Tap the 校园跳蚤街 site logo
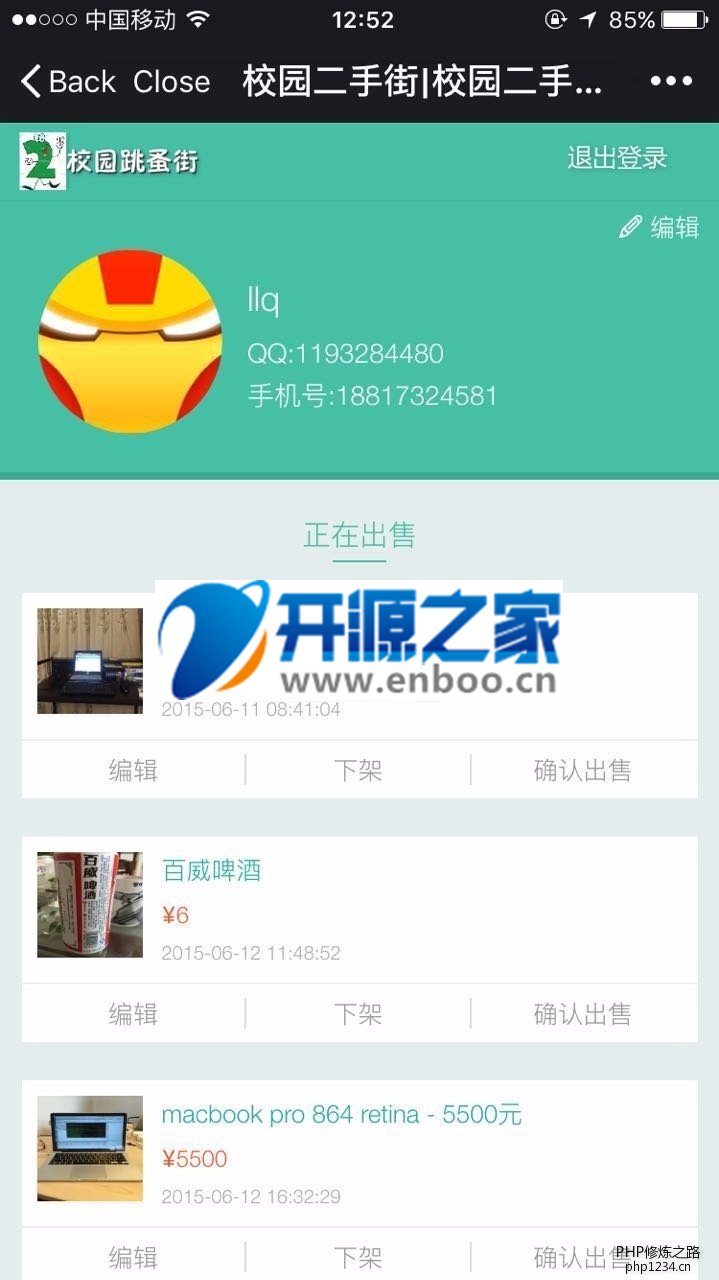This screenshot has height=1280, width=719. pyautogui.click(x=110, y=160)
